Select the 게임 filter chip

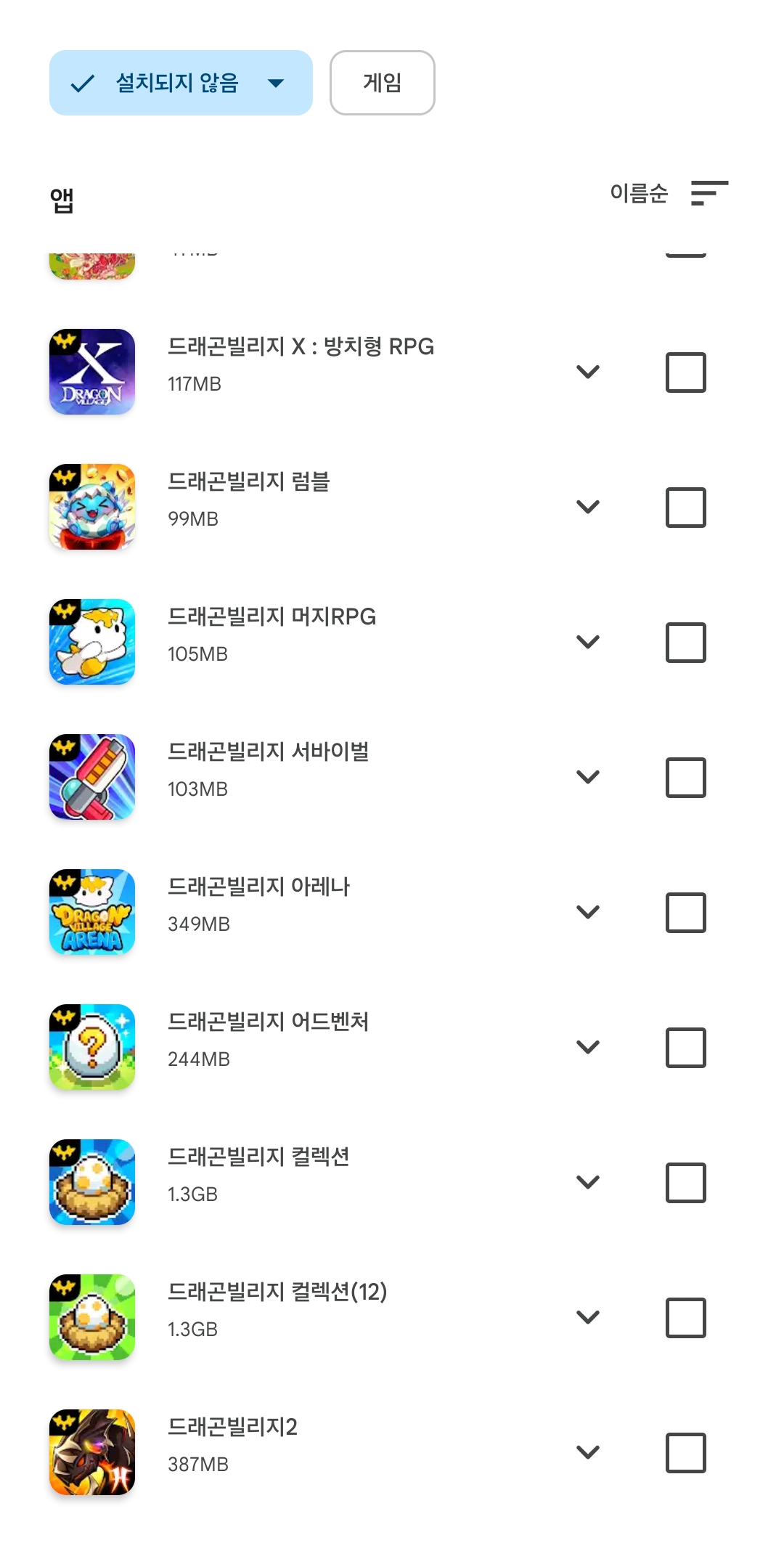coord(382,83)
